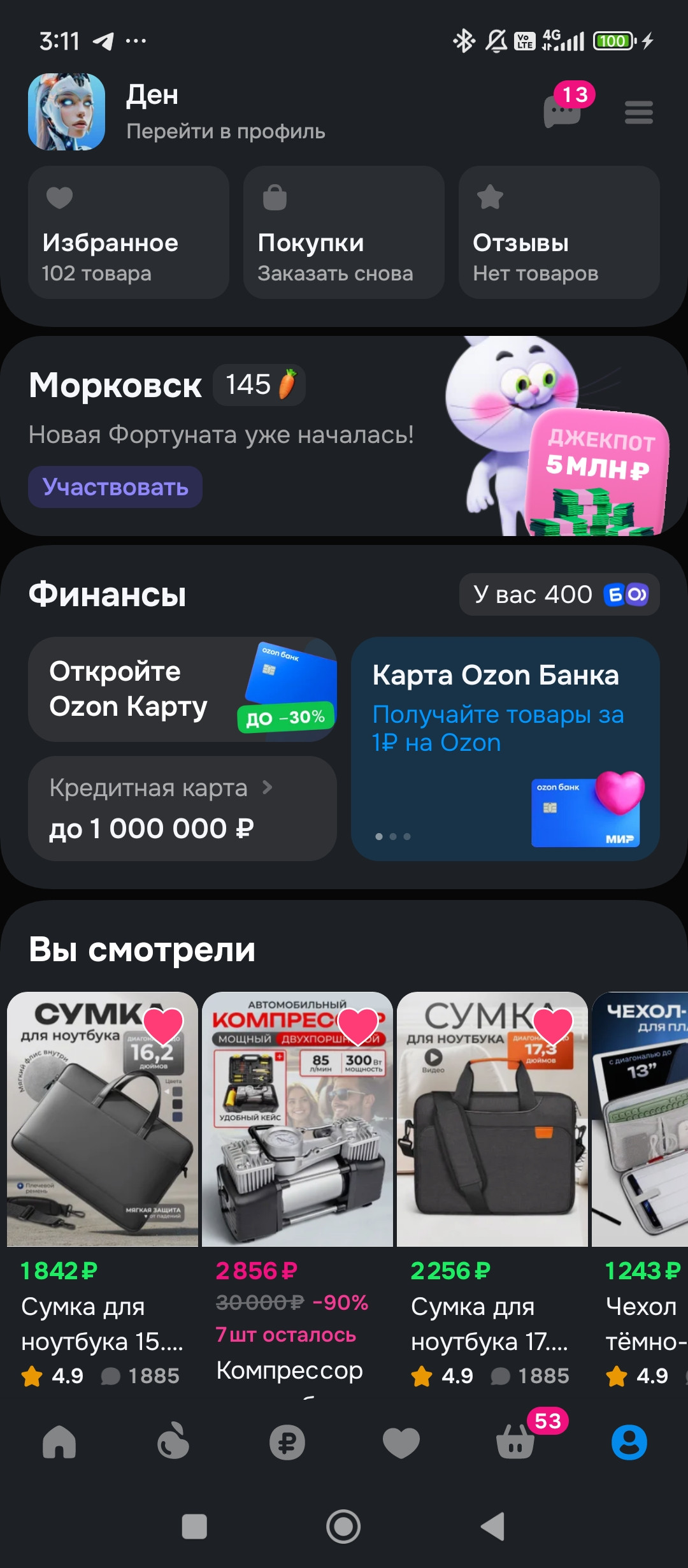Viewport: 688px width, 1568px height.
Task: Go back with system back button
Action: (492, 1527)
